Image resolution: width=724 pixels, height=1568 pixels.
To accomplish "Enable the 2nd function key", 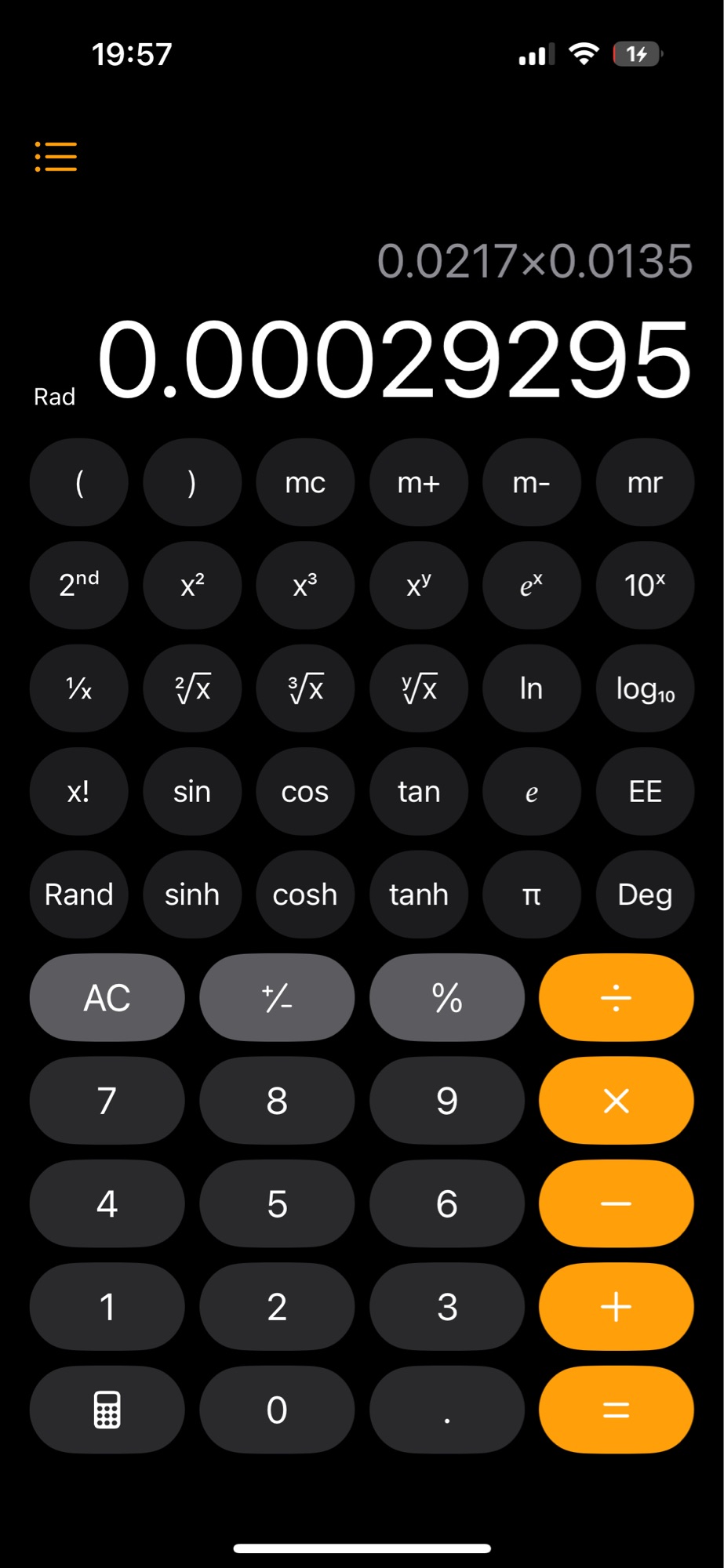I will coord(78,585).
